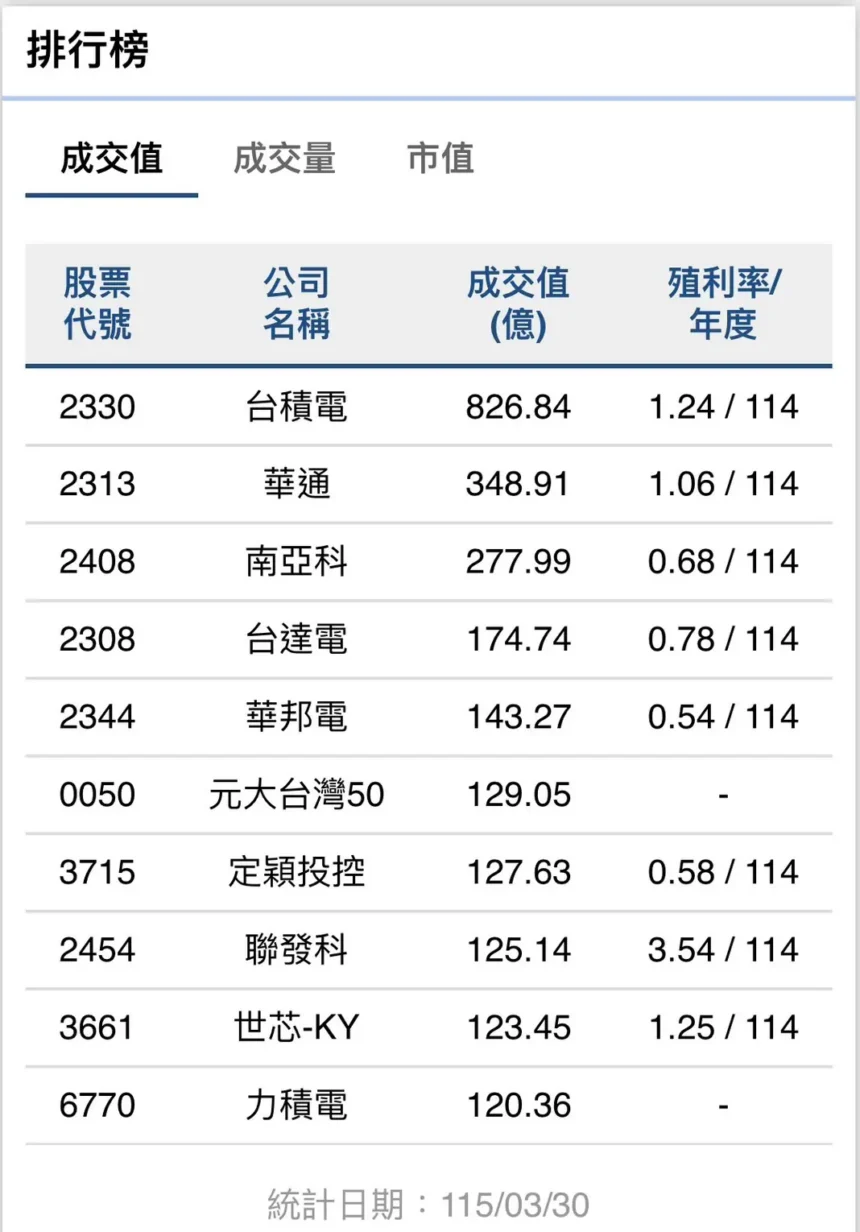The height and width of the screenshot is (1232, 860).
Task: Select 力積電 at the list bottom
Action: pos(297,1105)
